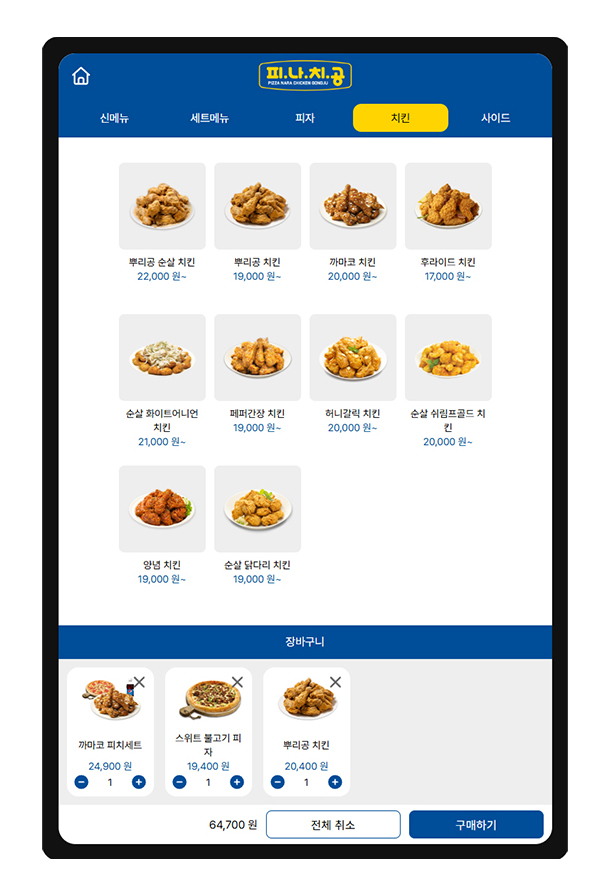Select 허니갈릭 치킨

(x=353, y=358)
